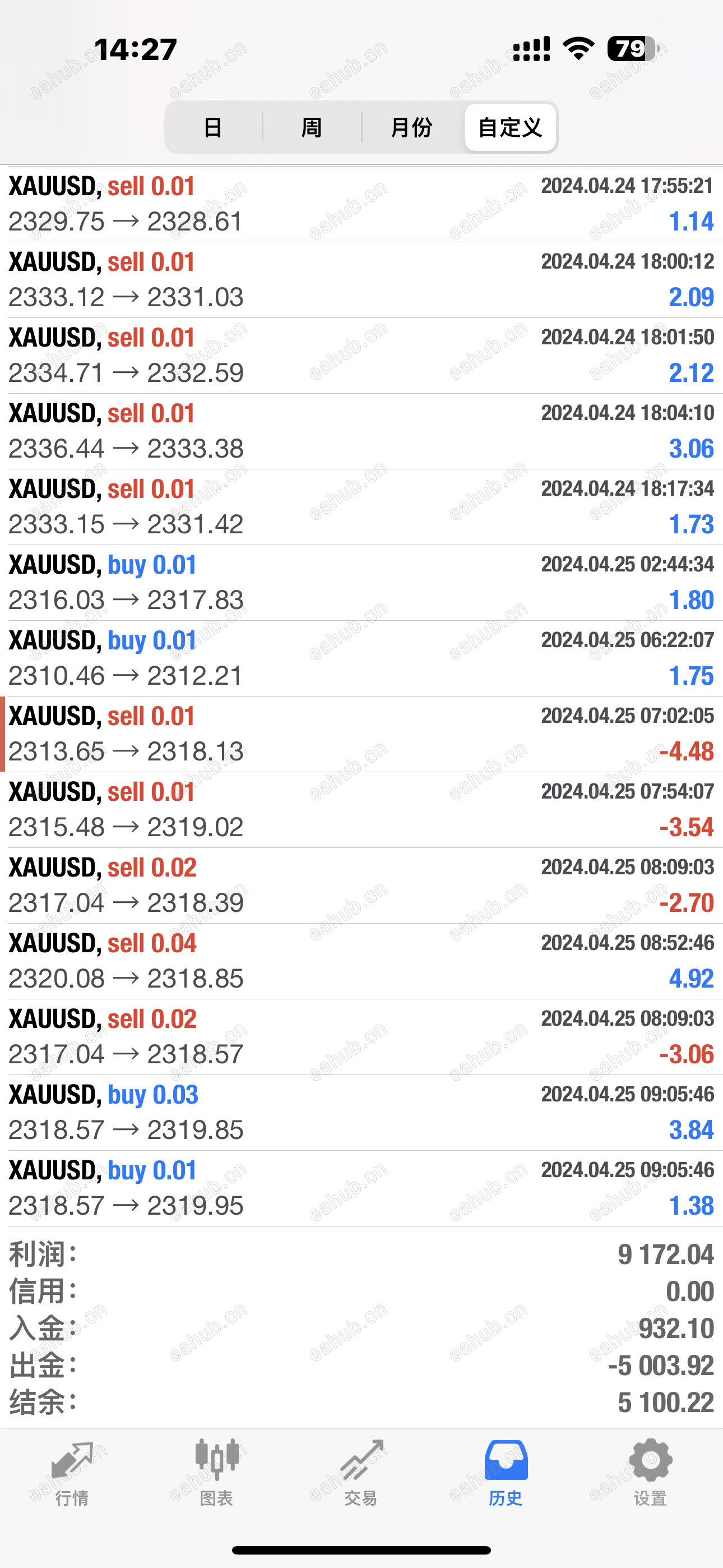The width and height of the screenshot is (723, 1568).
Task: Expand the losing sell trade of -4.48
Action: pos(361,734)
